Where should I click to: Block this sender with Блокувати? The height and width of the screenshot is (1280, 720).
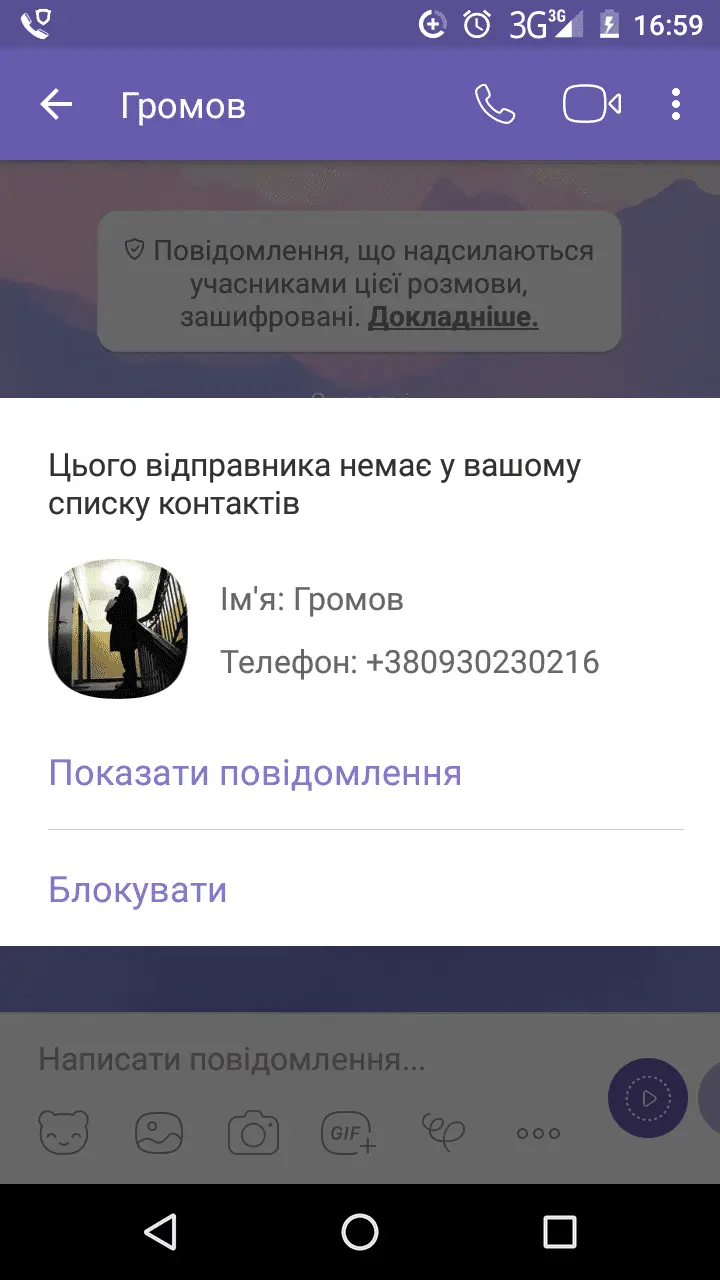pos(138,889)
